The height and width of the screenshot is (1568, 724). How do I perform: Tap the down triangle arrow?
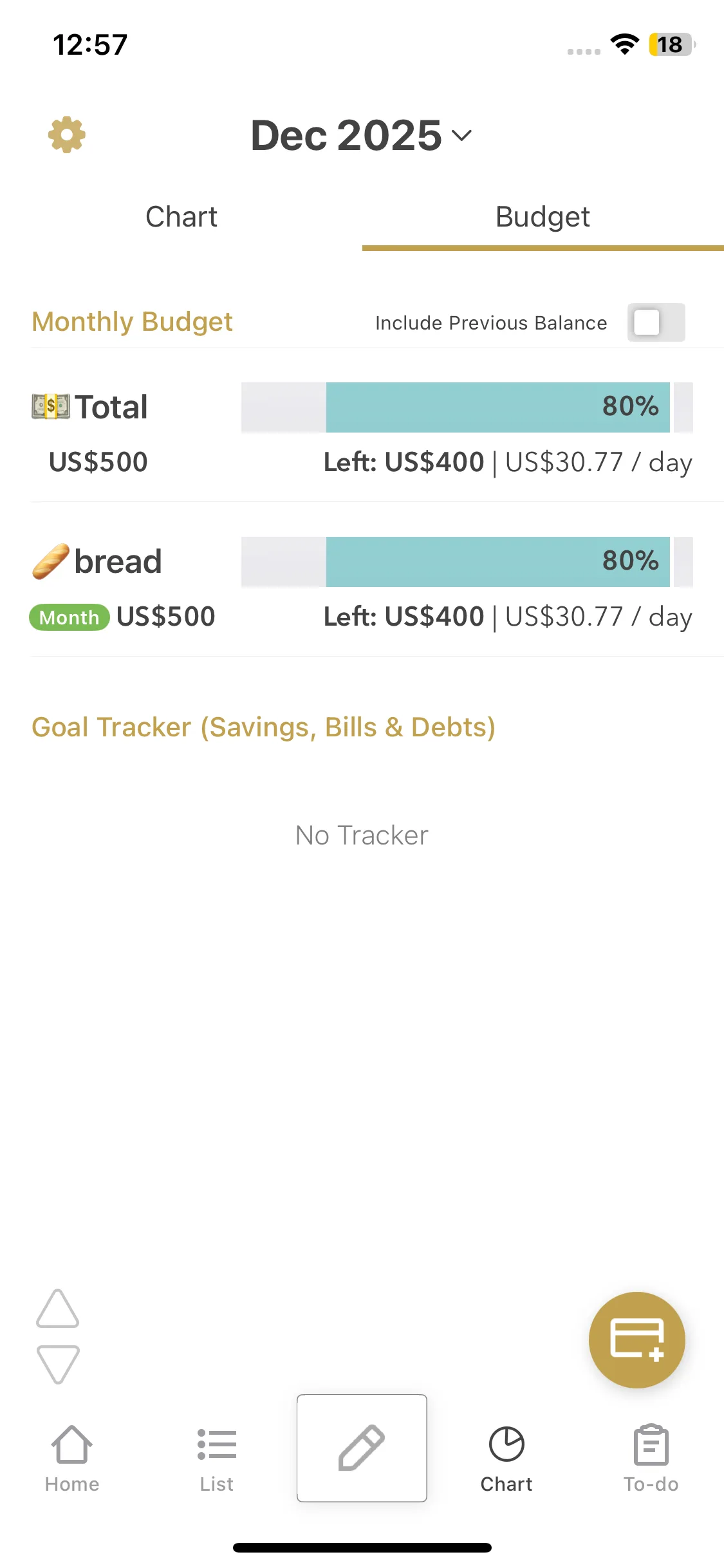click(58, 1363)
